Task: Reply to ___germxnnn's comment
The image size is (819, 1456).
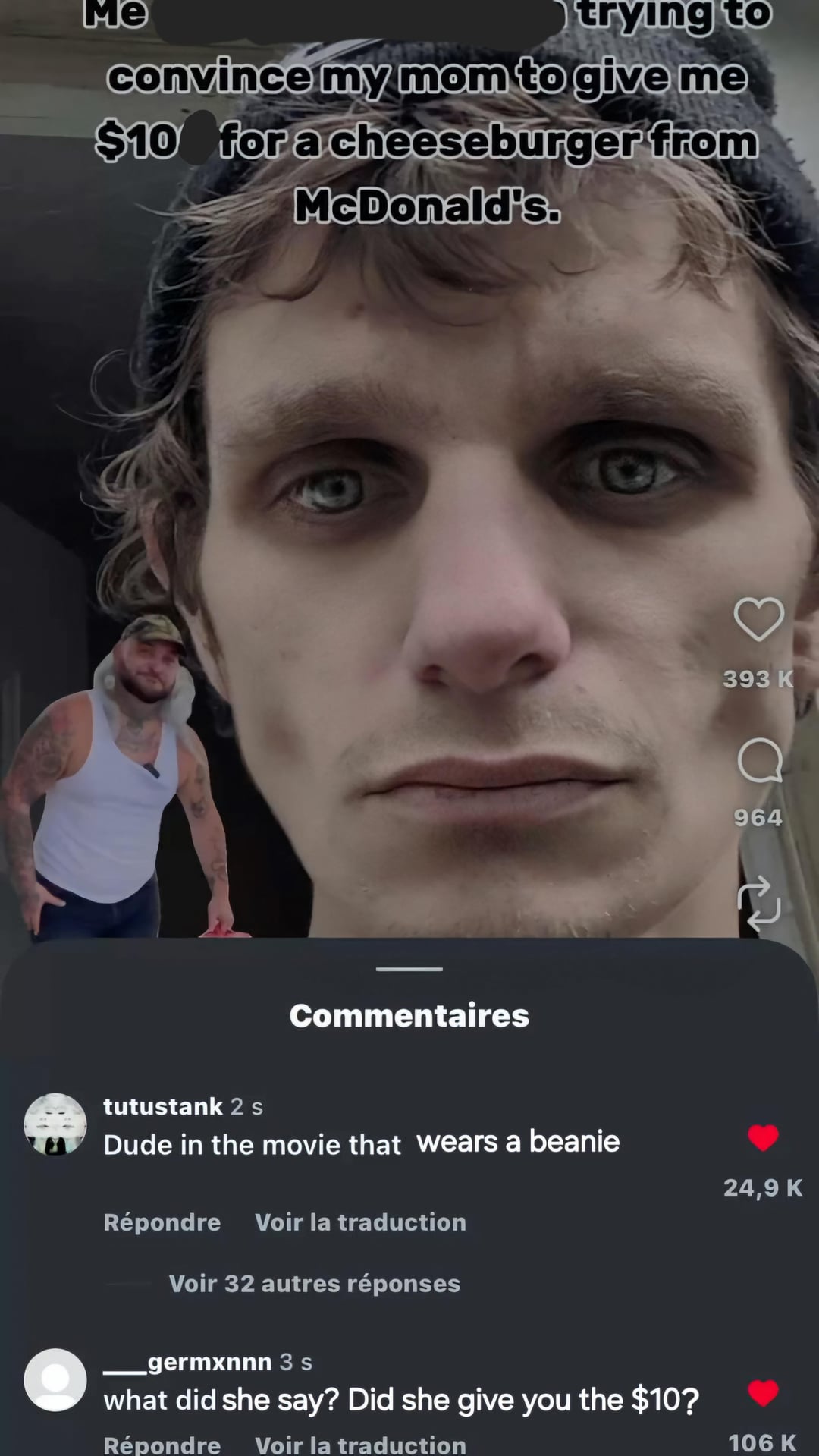Action: 162,1444
